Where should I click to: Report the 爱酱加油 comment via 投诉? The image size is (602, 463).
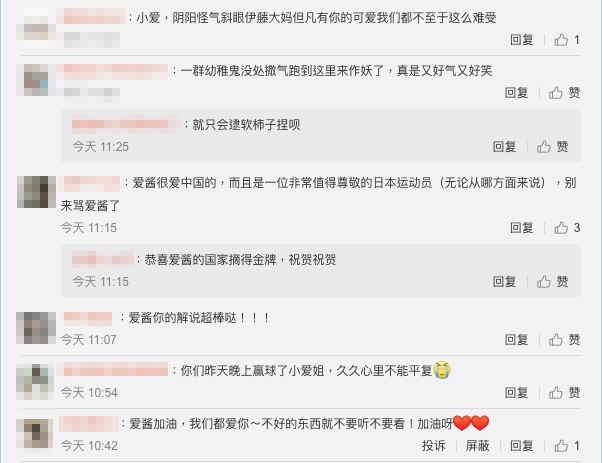point(433,445)
